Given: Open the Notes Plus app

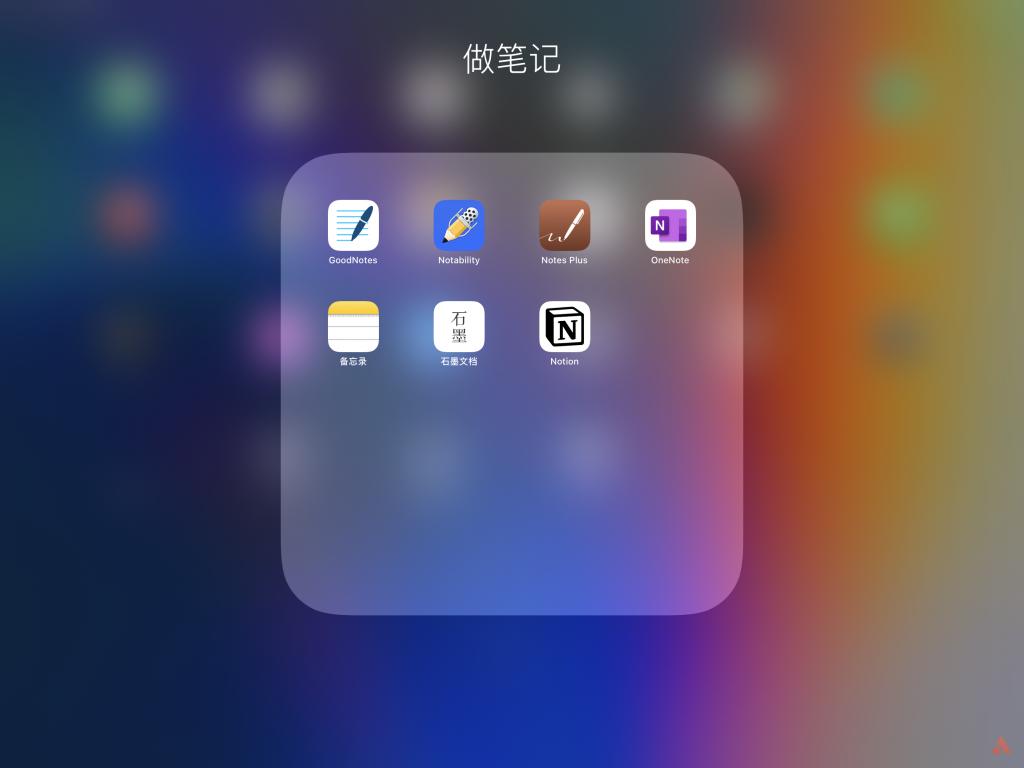Looking at the screenshot, I should click(x=564, y=225).
